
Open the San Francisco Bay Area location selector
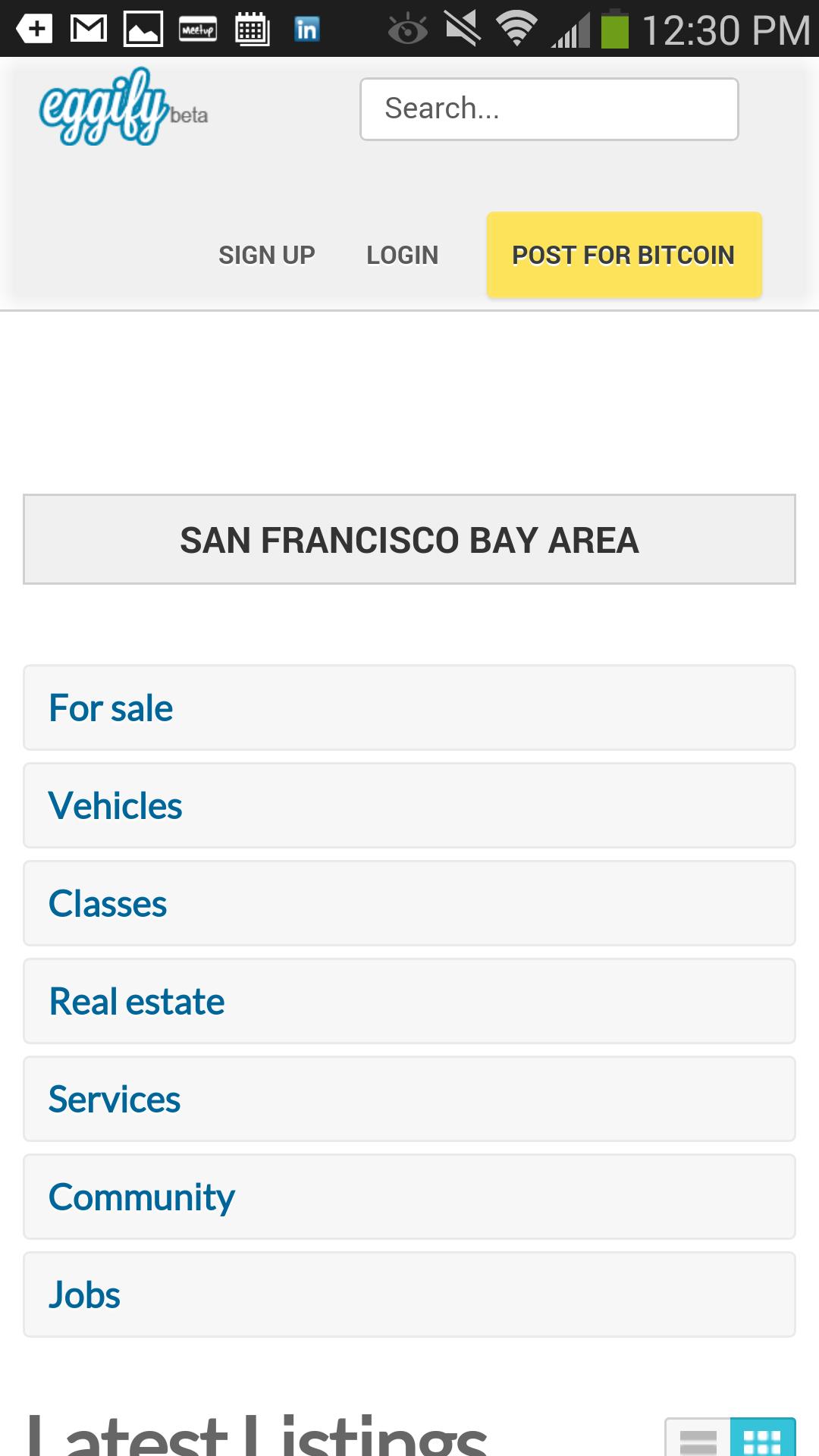click(409, 539)
